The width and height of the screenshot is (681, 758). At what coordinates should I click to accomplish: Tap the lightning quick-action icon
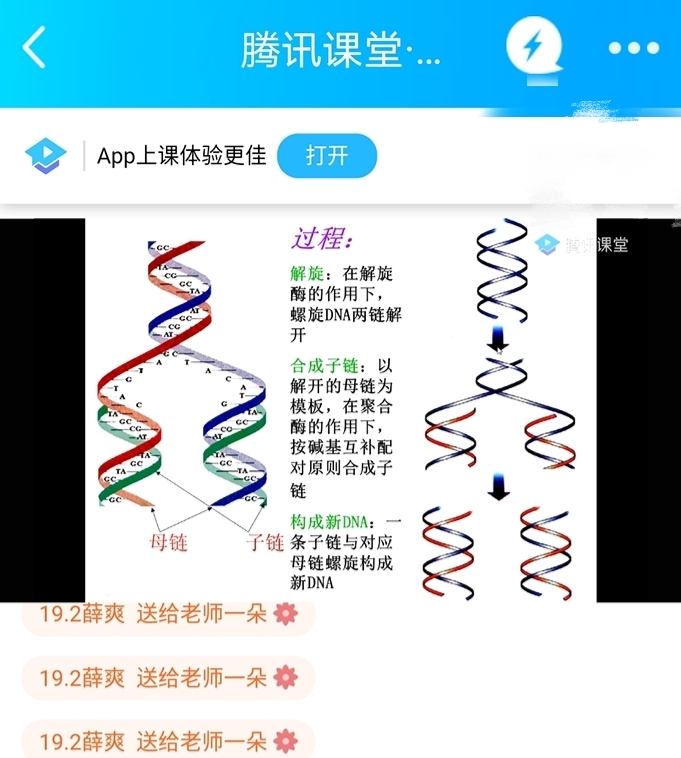534,47
